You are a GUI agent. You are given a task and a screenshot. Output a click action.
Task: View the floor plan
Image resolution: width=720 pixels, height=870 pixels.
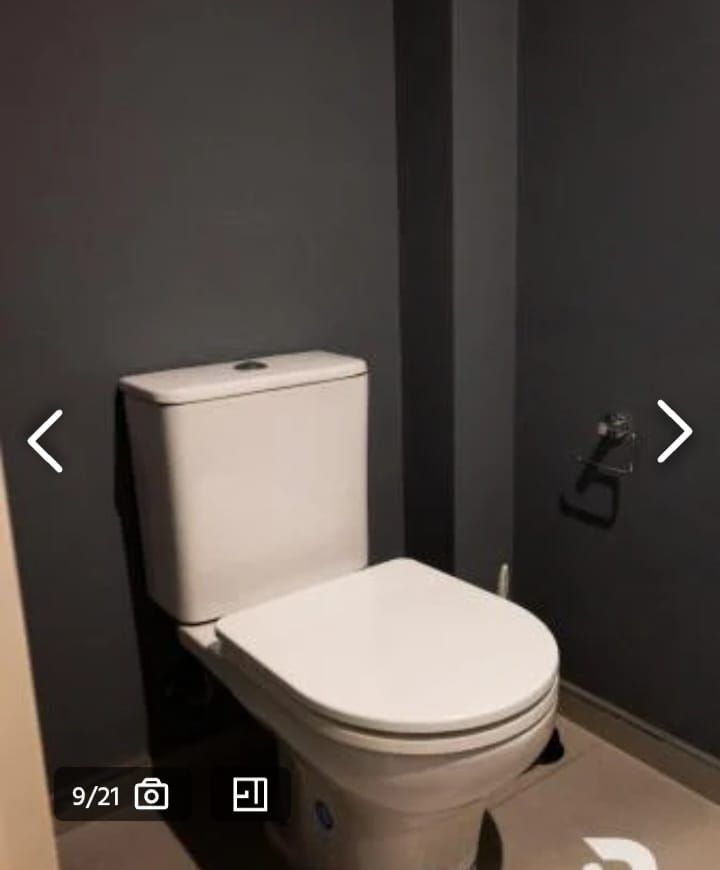tap(250, 795)
